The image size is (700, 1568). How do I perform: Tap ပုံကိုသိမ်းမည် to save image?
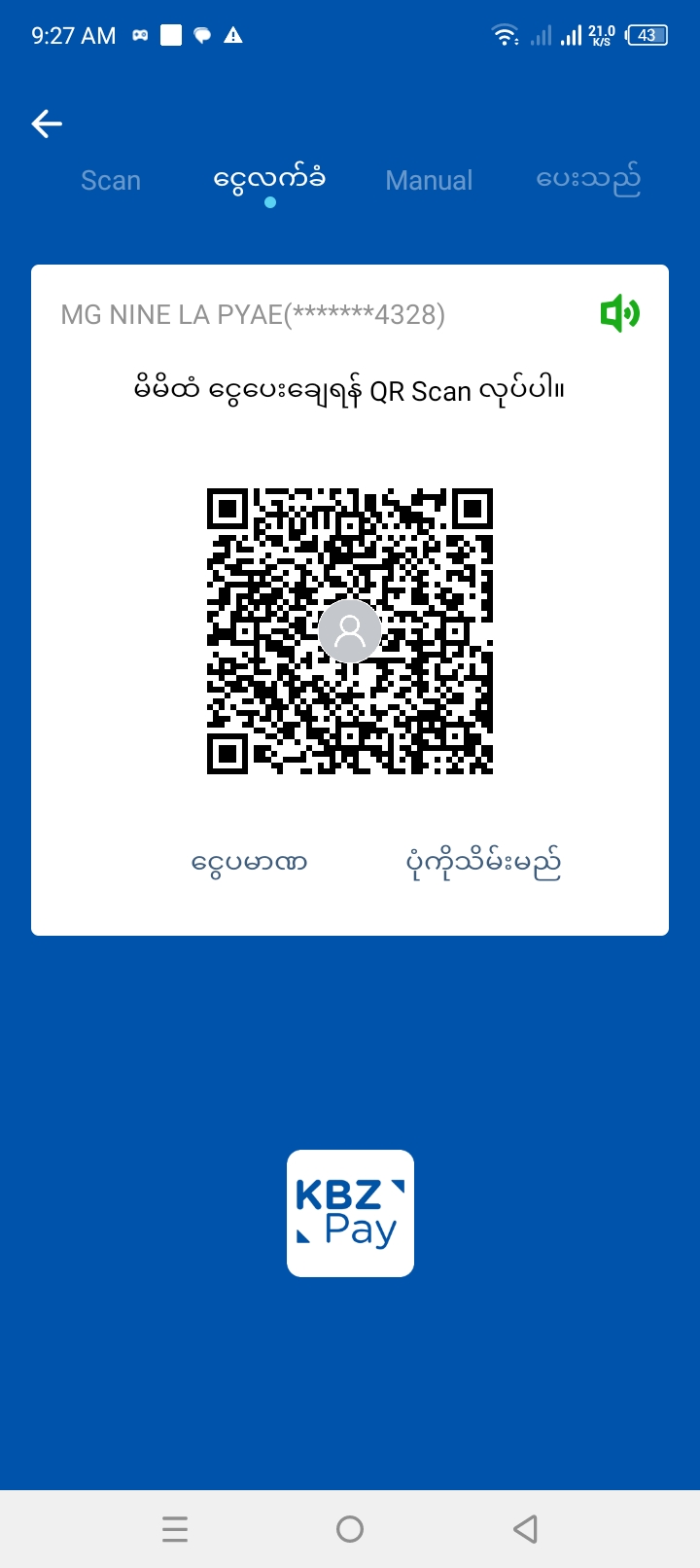[483, 863]
